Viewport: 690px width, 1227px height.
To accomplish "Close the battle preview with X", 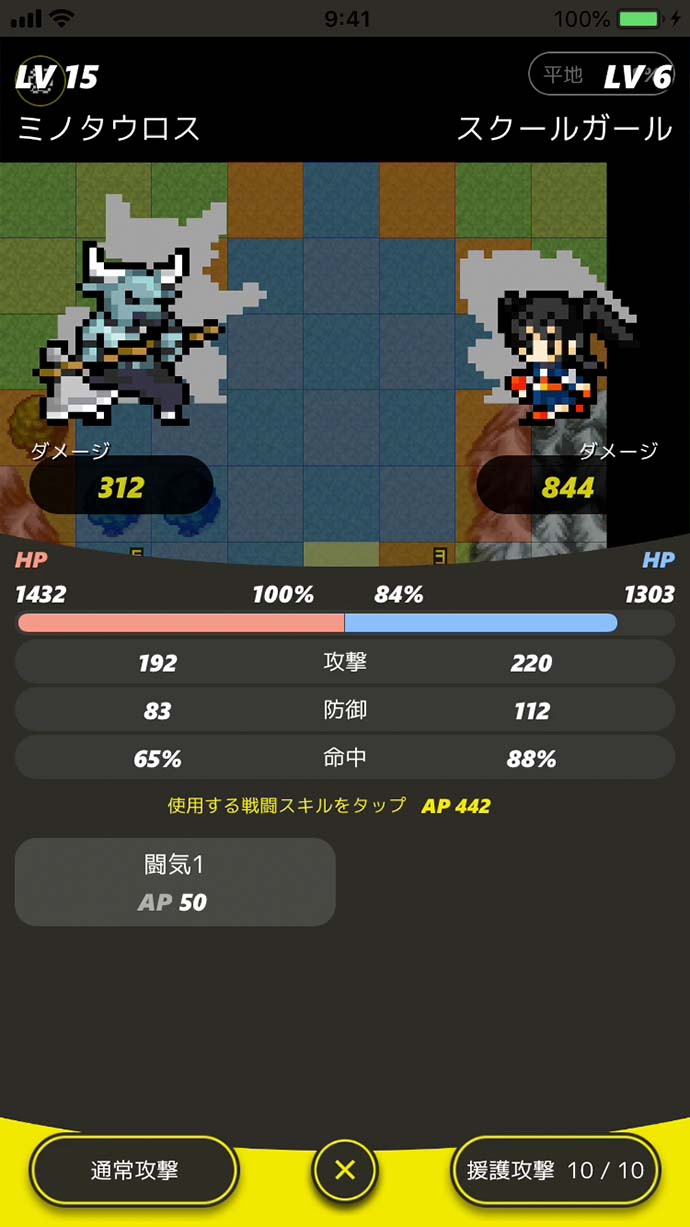I will 345,1170.
